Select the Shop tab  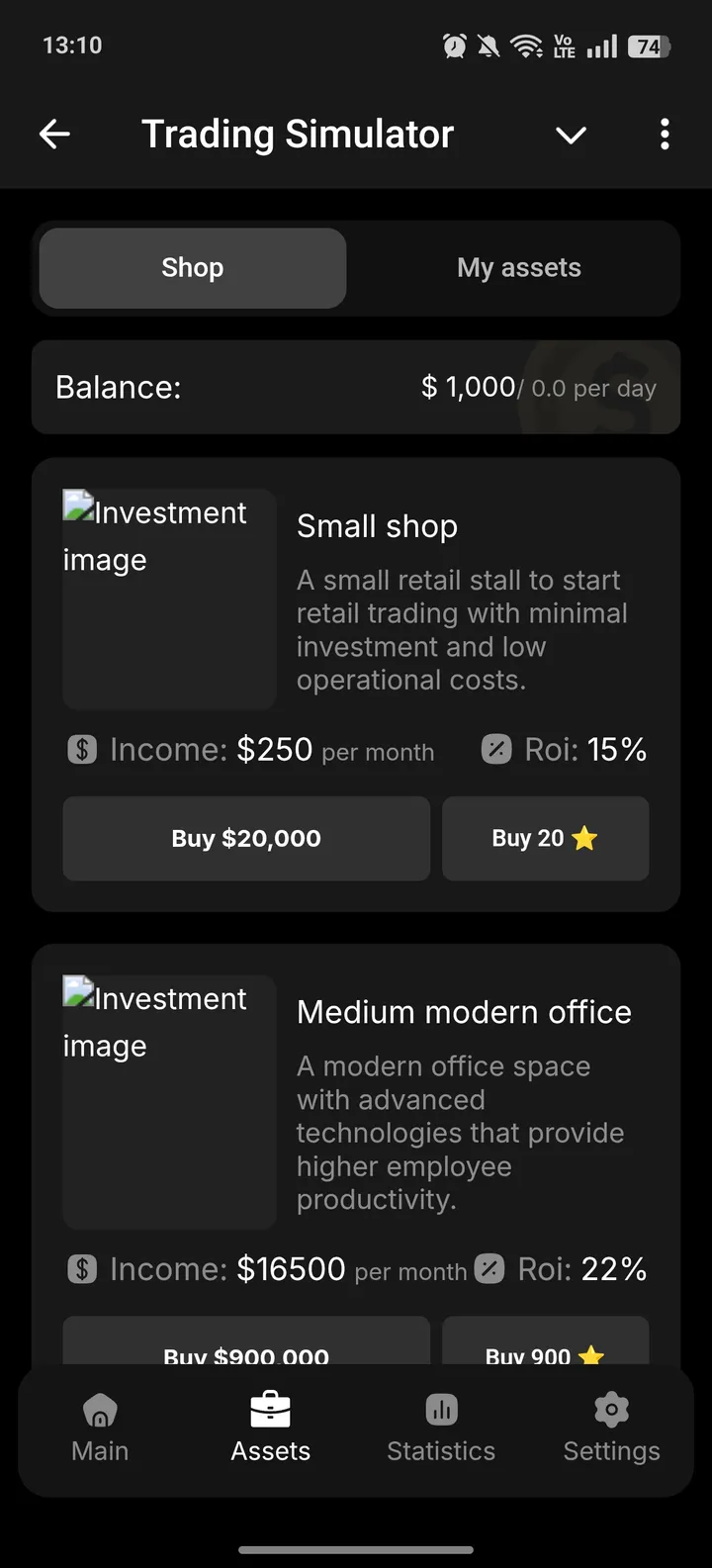click(x=192, y=267)
